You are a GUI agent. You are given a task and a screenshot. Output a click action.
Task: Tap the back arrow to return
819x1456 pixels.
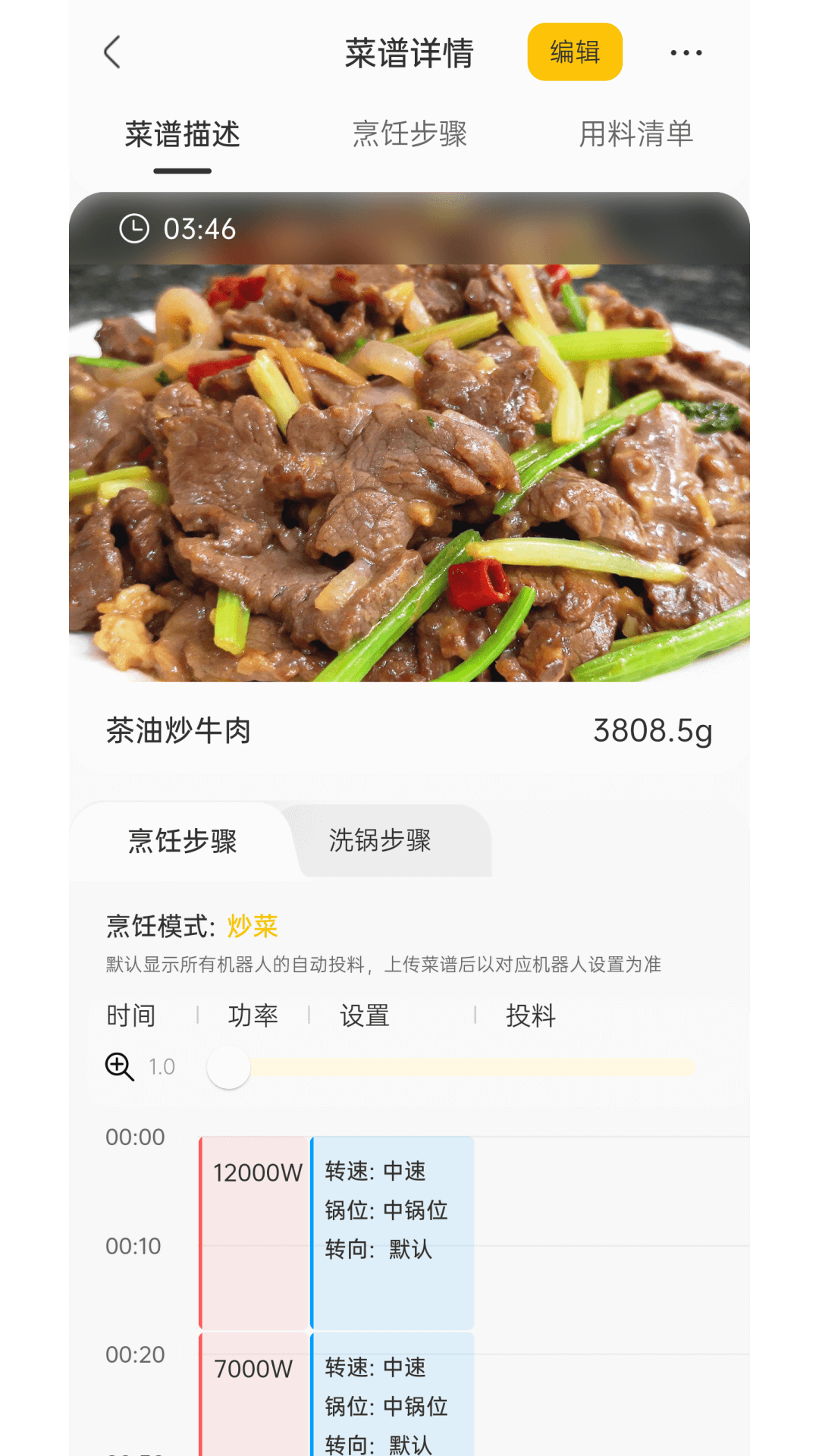click(112, 52)
